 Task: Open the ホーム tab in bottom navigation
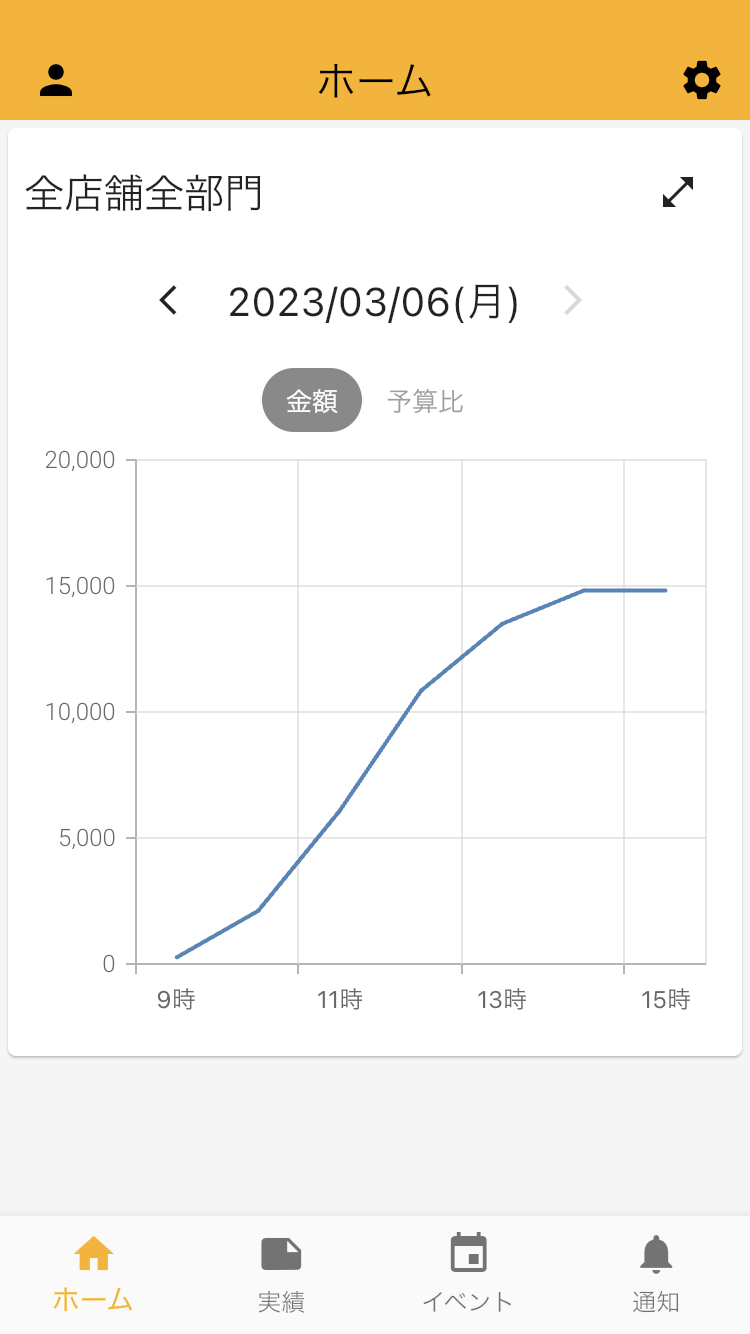click(x=93, y=1273)
